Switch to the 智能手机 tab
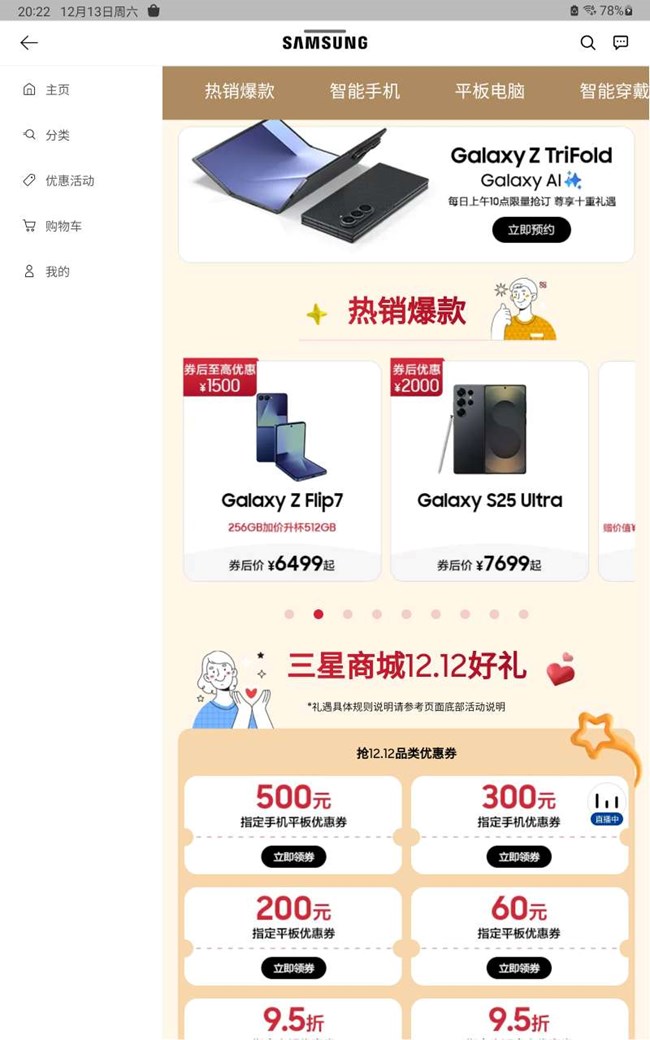The height and width of the screenshot is (1040, 650). tap(364, 91)
